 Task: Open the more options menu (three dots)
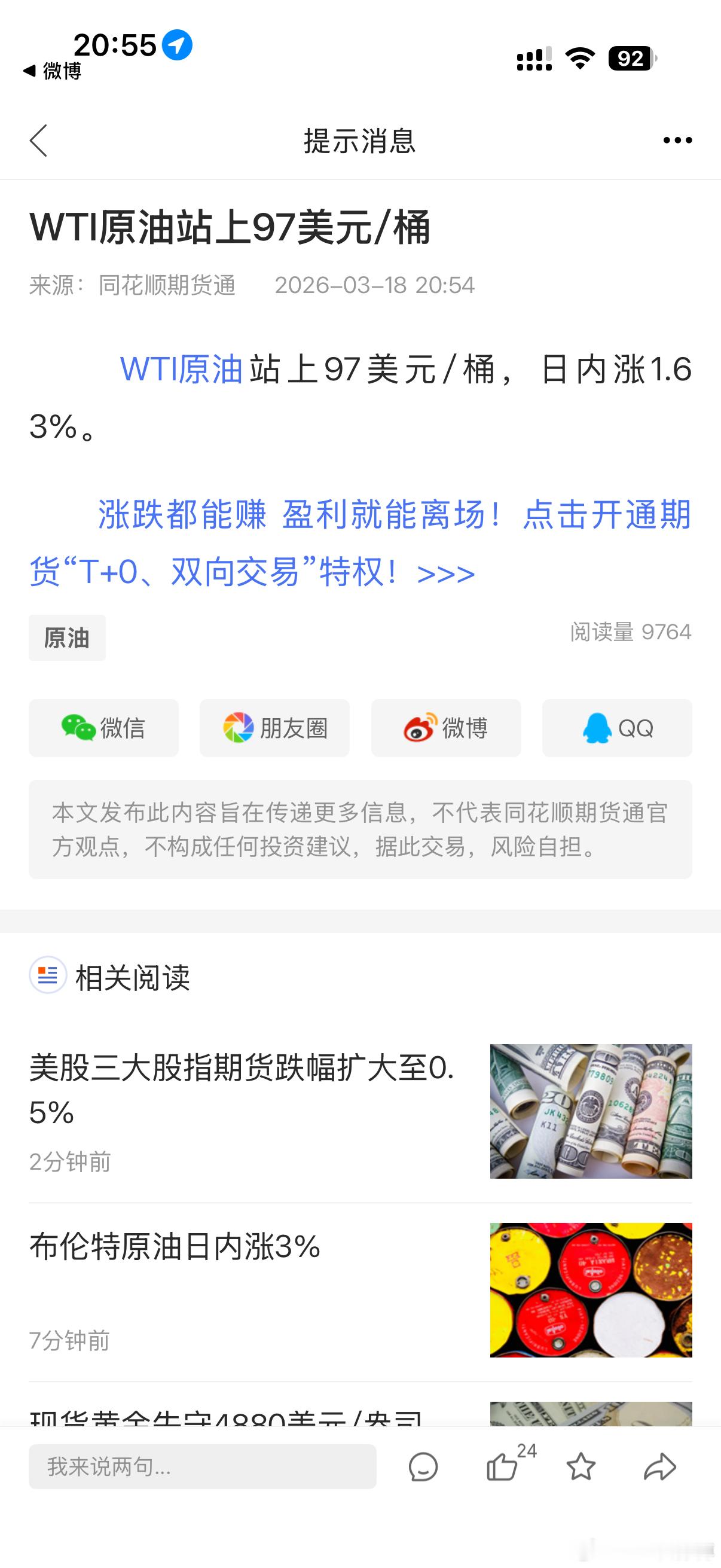(x=674, y=139)
